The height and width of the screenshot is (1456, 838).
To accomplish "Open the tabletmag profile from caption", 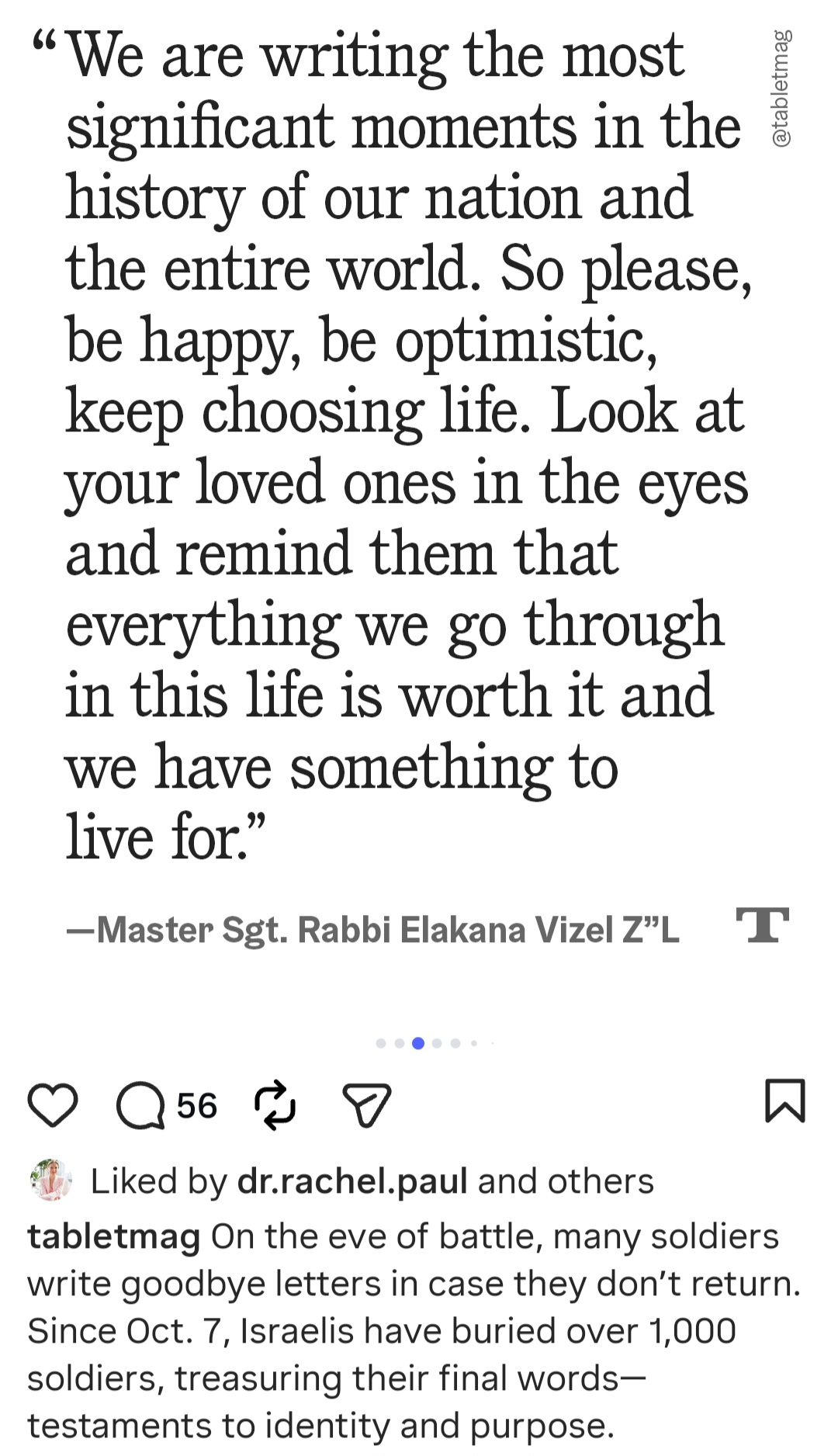I will click(114, 1236).
